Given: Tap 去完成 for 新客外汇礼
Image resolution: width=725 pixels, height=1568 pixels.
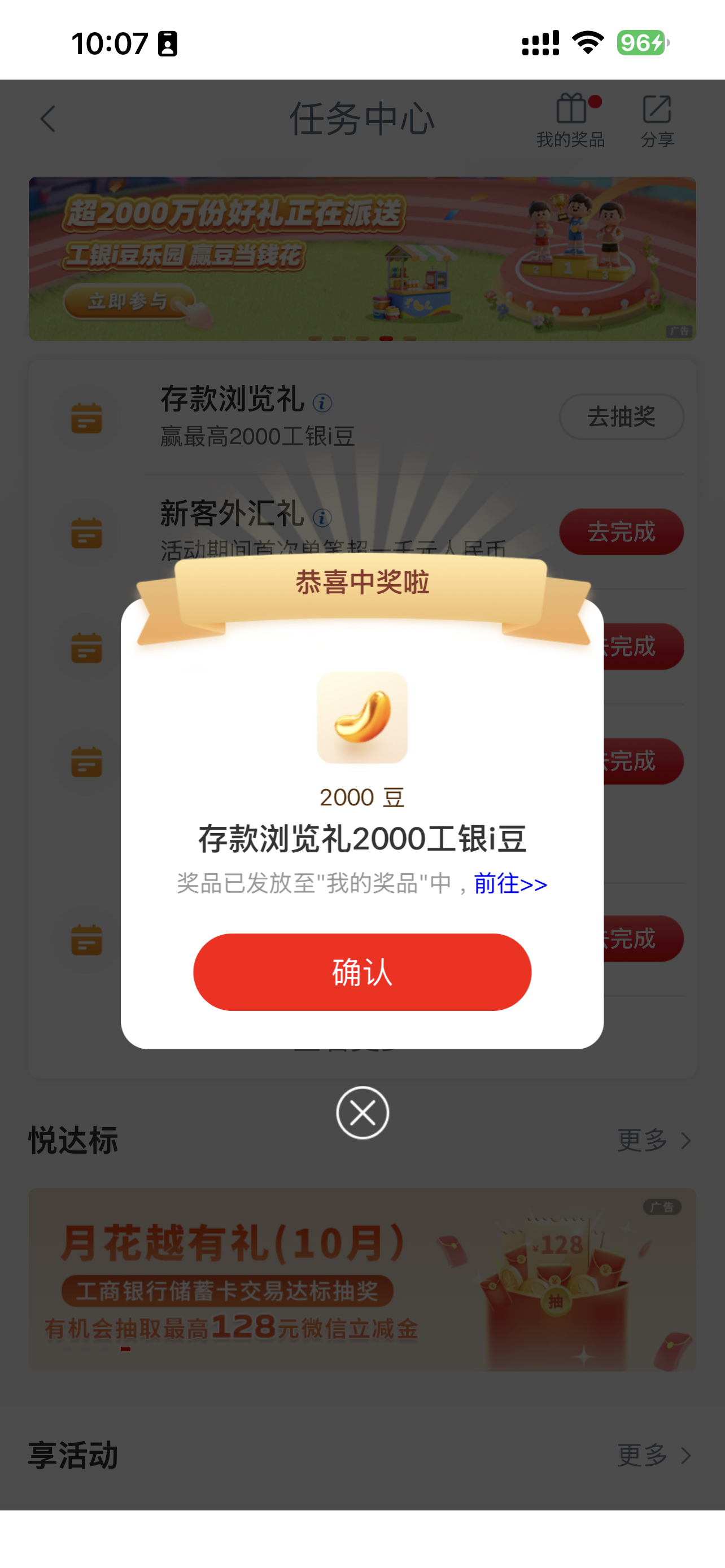Looking at the screenshot, I should click(621, 531).
